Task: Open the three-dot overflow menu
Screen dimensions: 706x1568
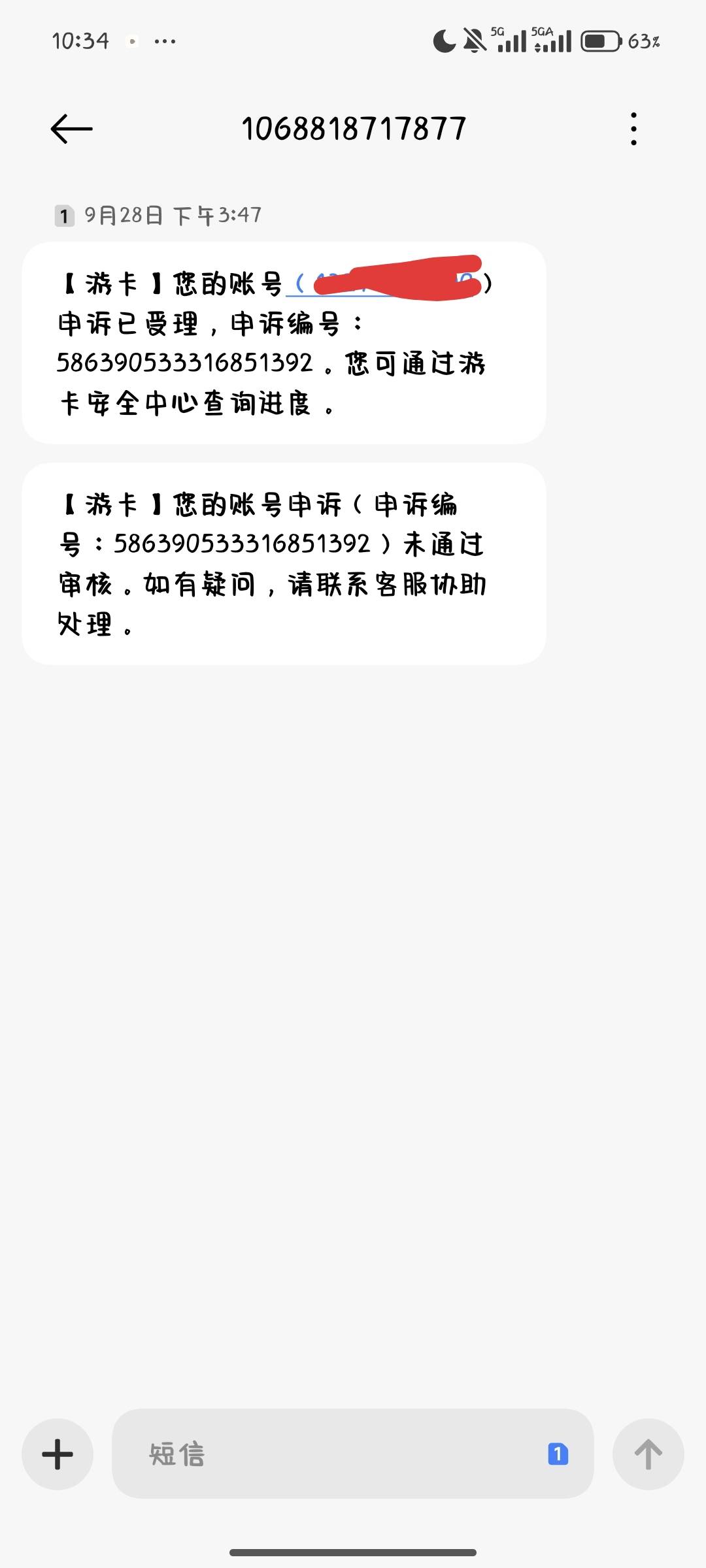Action: click(633, 129)
